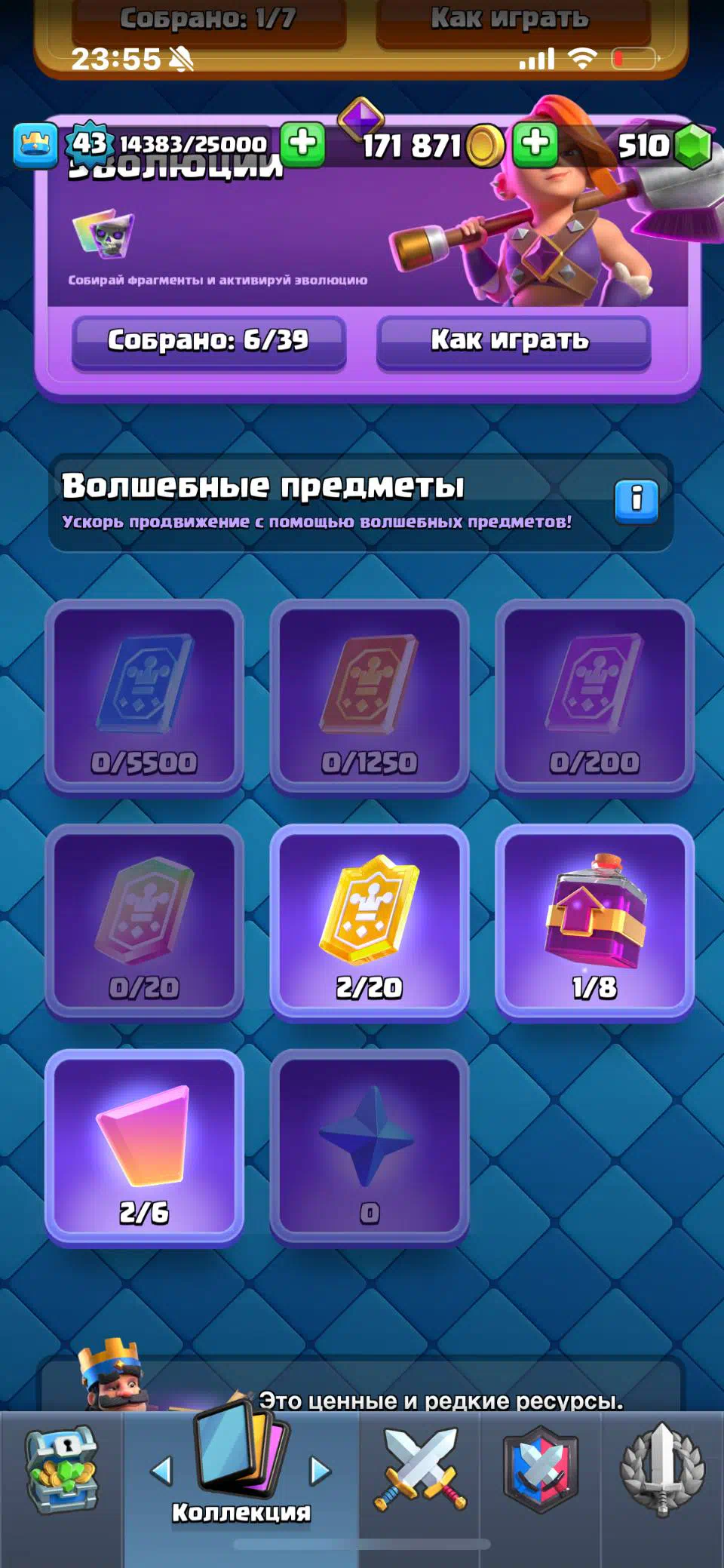
Task: Open the crown profile icon
Action: (35, 145)
